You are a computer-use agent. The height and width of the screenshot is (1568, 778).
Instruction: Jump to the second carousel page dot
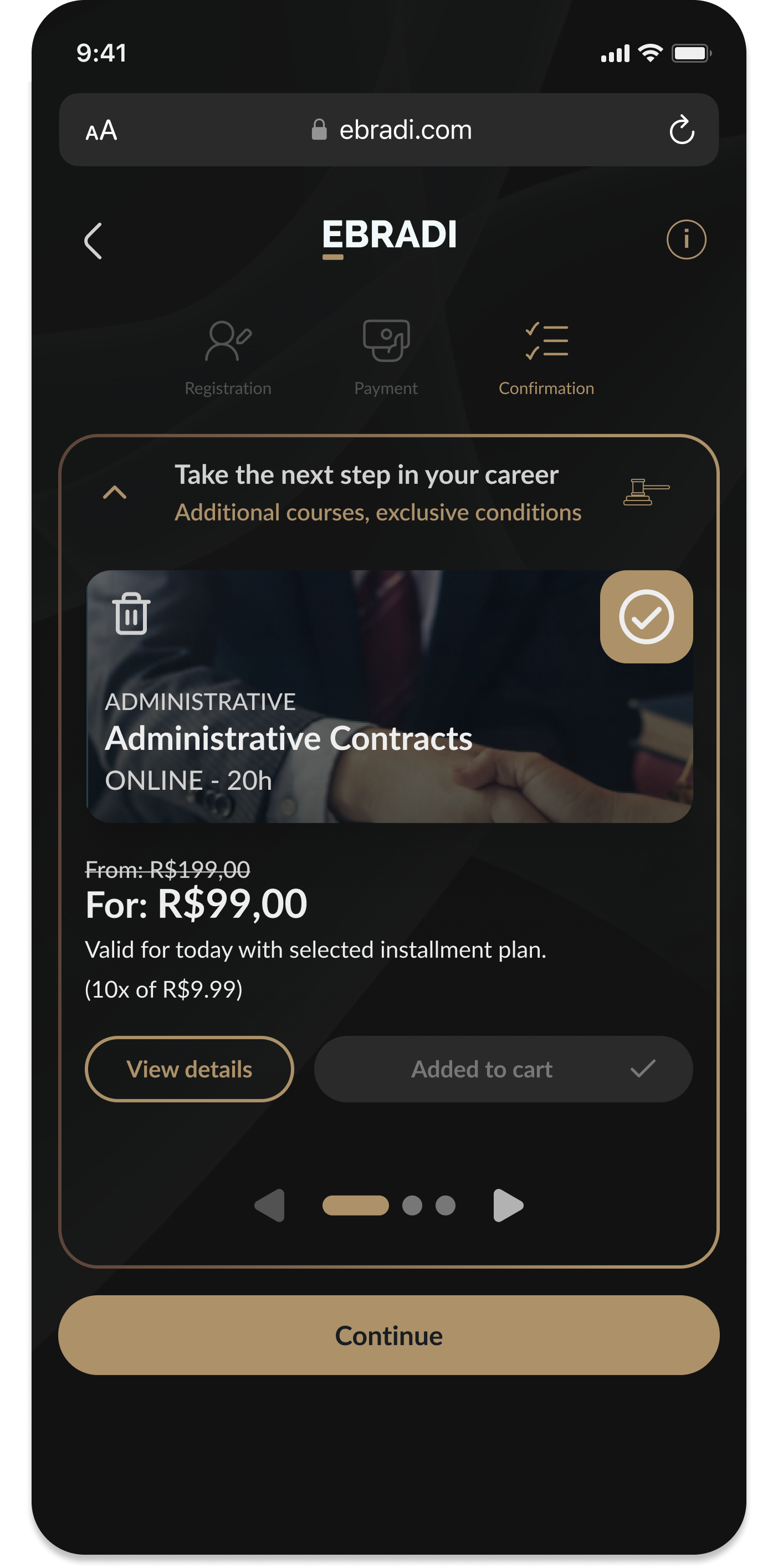(x=412, y=1205)
